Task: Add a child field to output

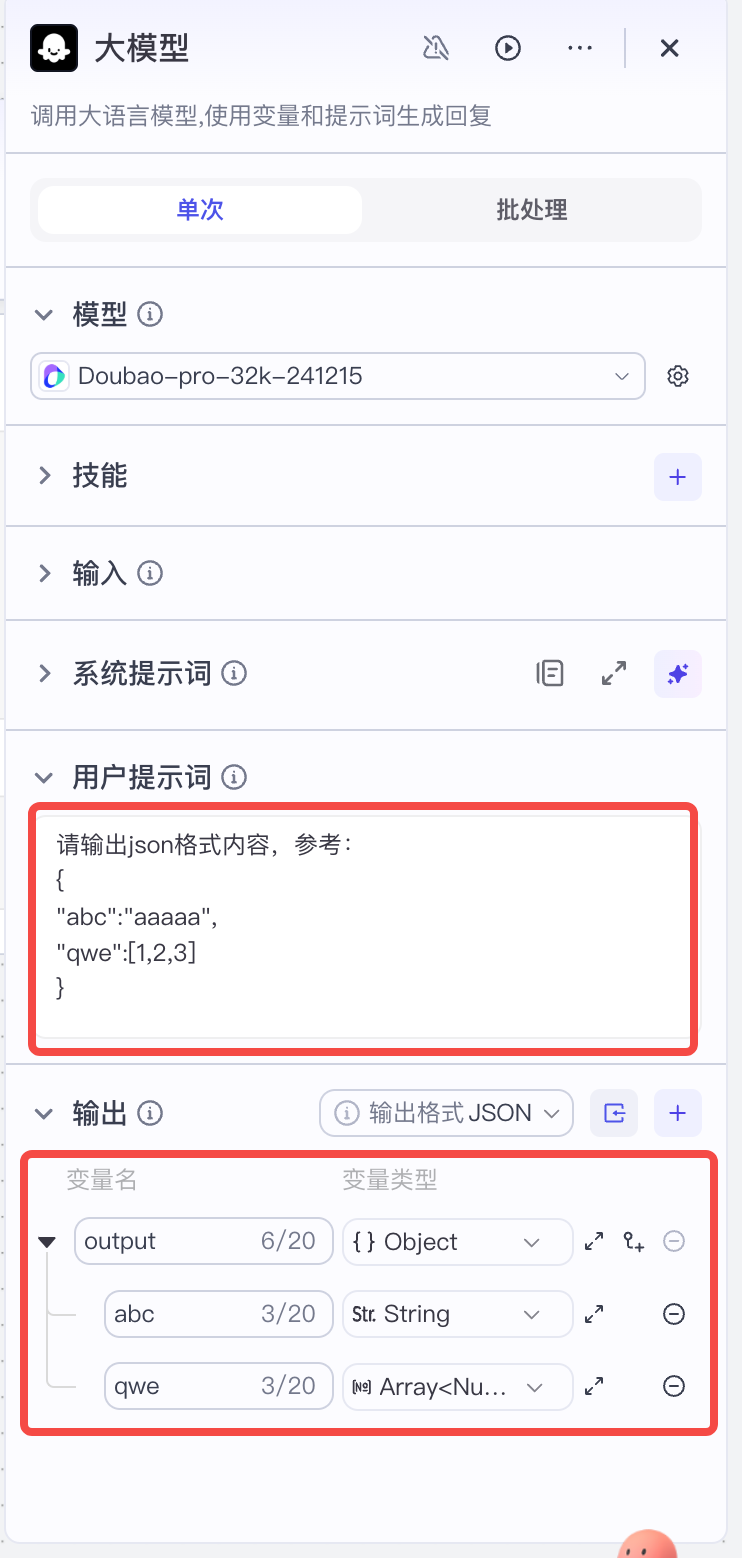Action: tap(634, 1242)
